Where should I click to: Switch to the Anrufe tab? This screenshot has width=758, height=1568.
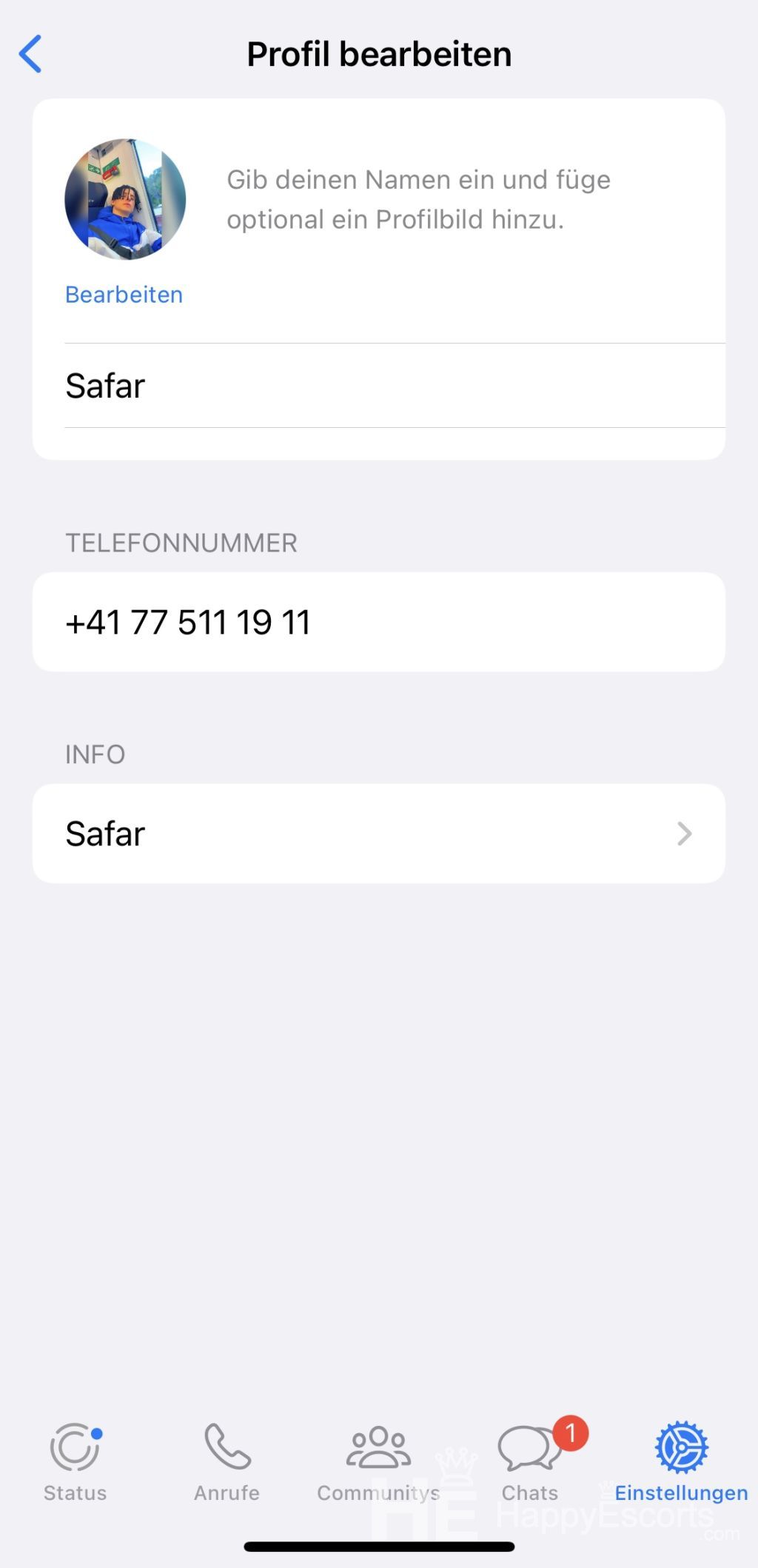click(227, 1463)
